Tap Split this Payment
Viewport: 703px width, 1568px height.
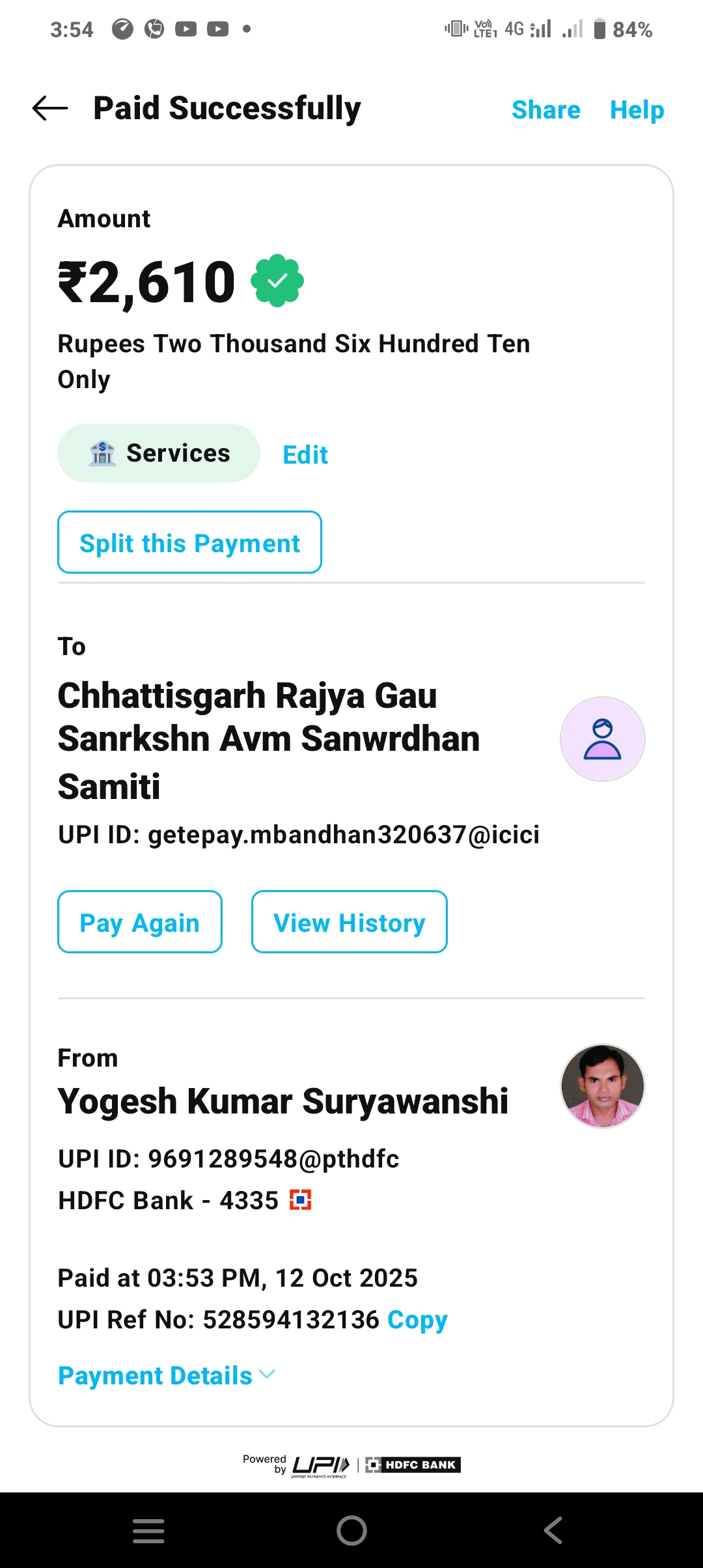pyautogui.click(x=189, y=542)
